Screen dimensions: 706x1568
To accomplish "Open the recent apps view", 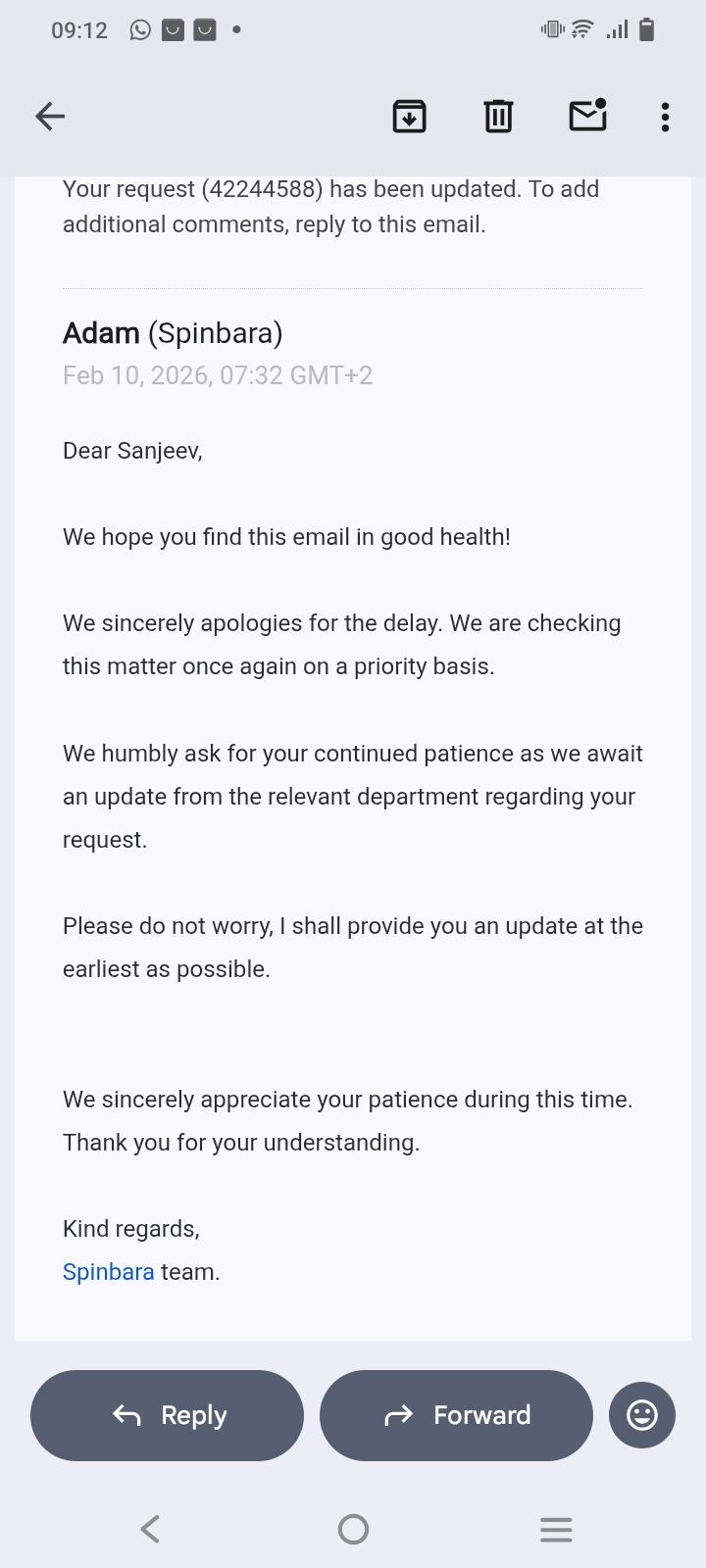I will click(x=556, y=1529).
